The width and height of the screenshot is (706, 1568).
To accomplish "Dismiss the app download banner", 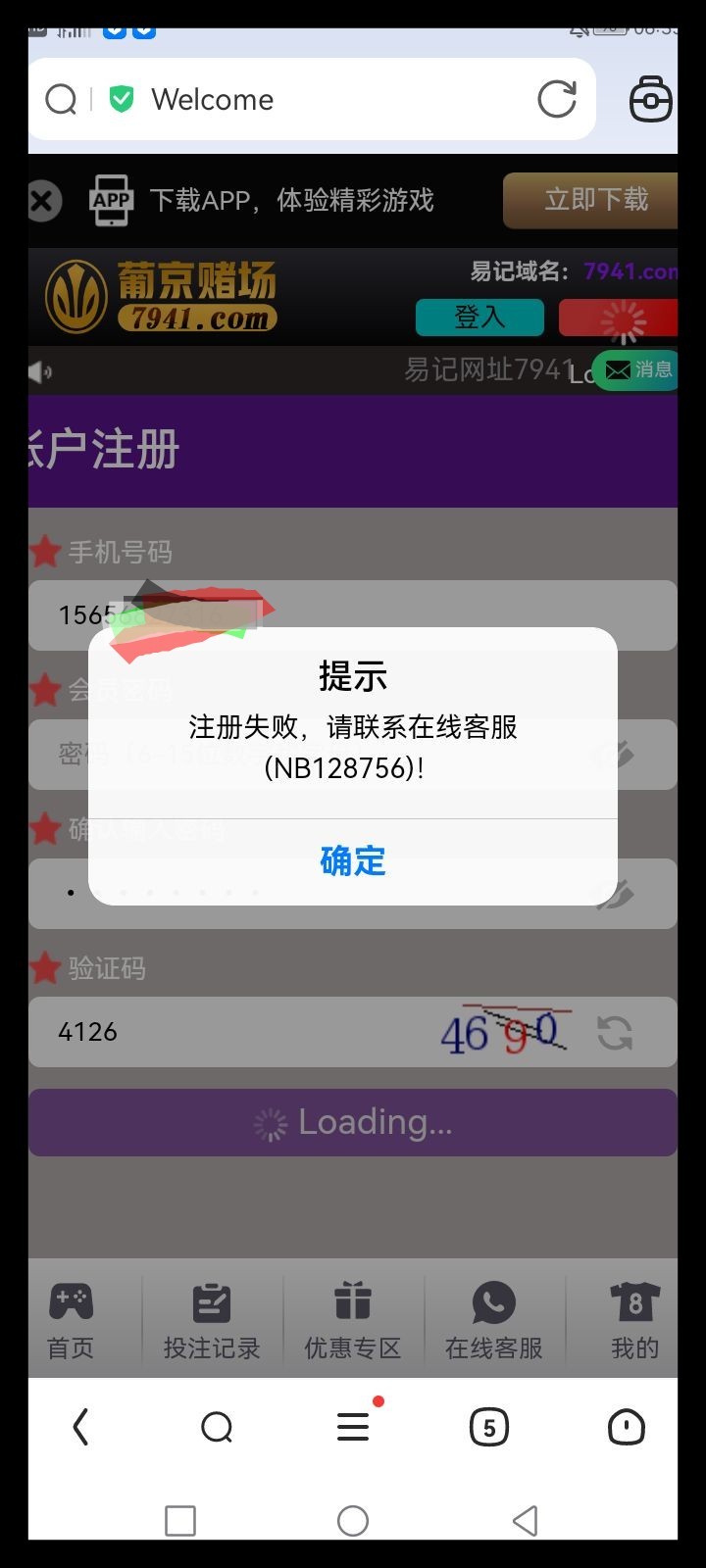I will point(42,201).
